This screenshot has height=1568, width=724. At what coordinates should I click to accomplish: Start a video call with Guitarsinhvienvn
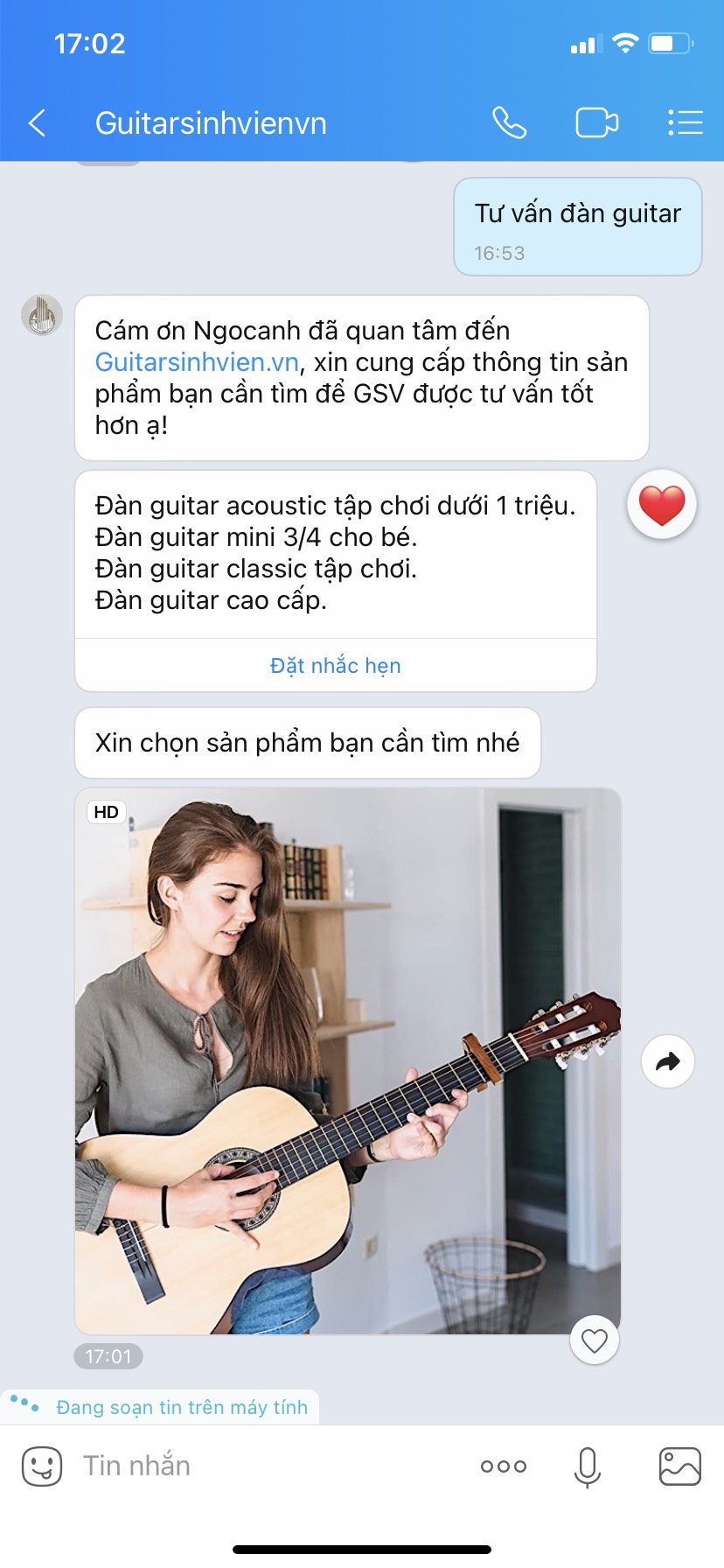[x=597, y=123]
